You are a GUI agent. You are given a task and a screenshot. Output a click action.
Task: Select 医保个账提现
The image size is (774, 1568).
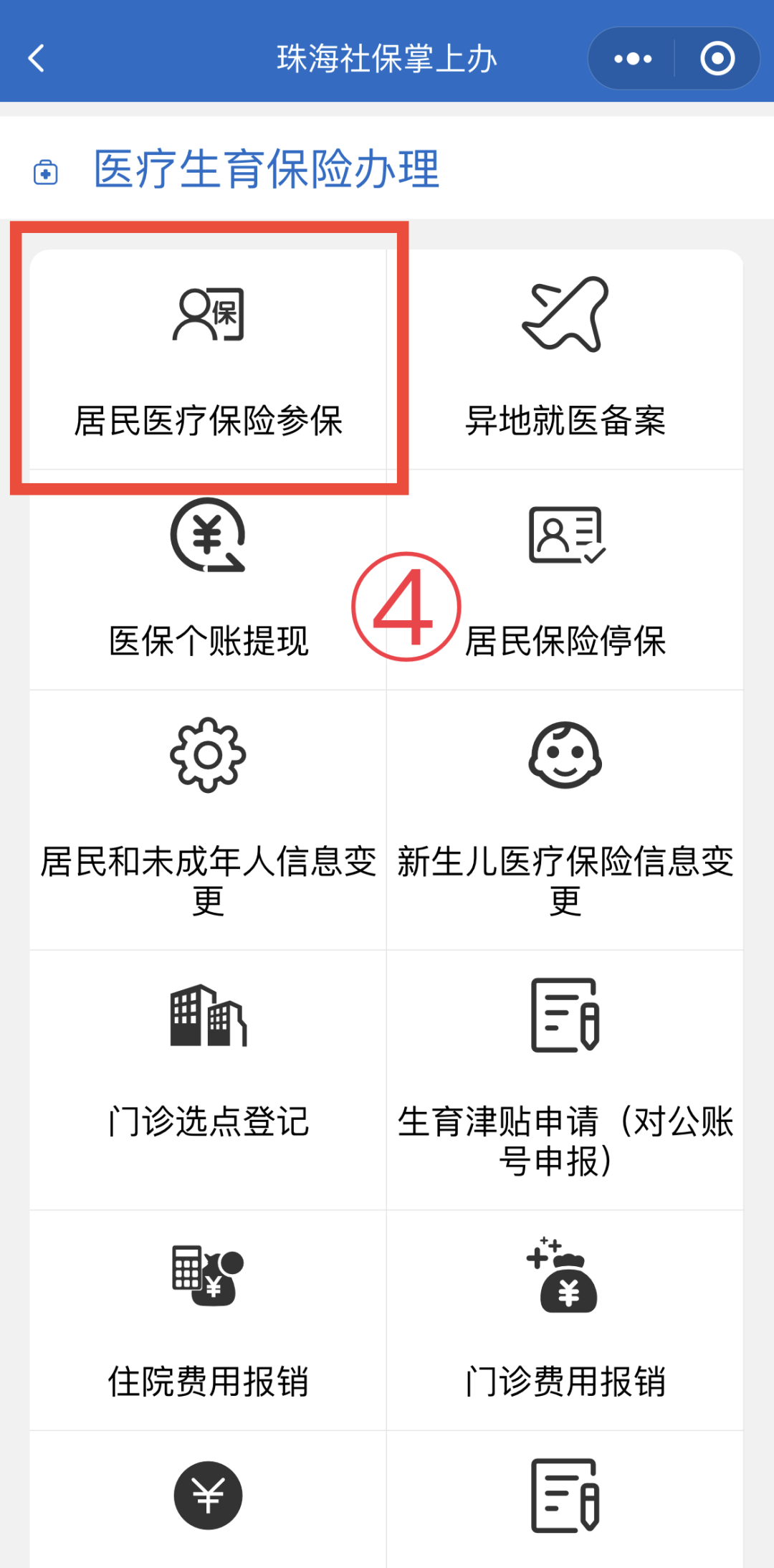tap(208, 579)
